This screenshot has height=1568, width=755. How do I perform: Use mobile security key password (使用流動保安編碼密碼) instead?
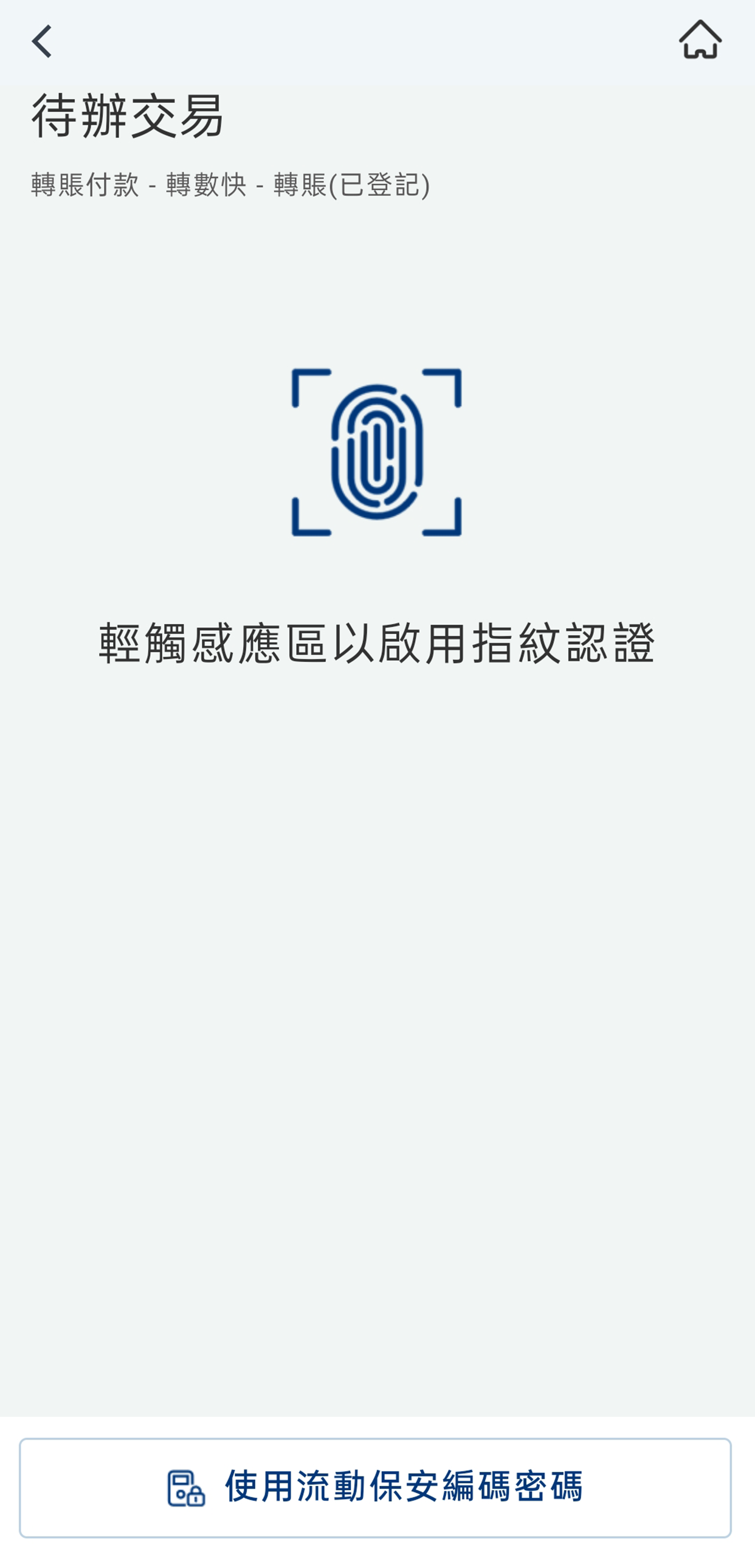pos(375,1487)
